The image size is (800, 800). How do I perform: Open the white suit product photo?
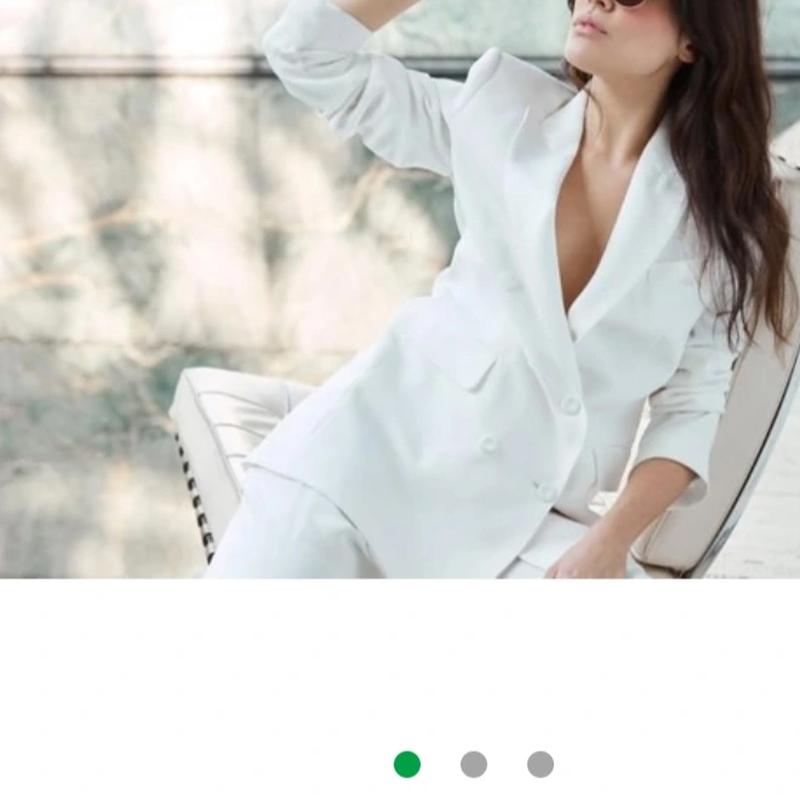click(x=400, y=289)
